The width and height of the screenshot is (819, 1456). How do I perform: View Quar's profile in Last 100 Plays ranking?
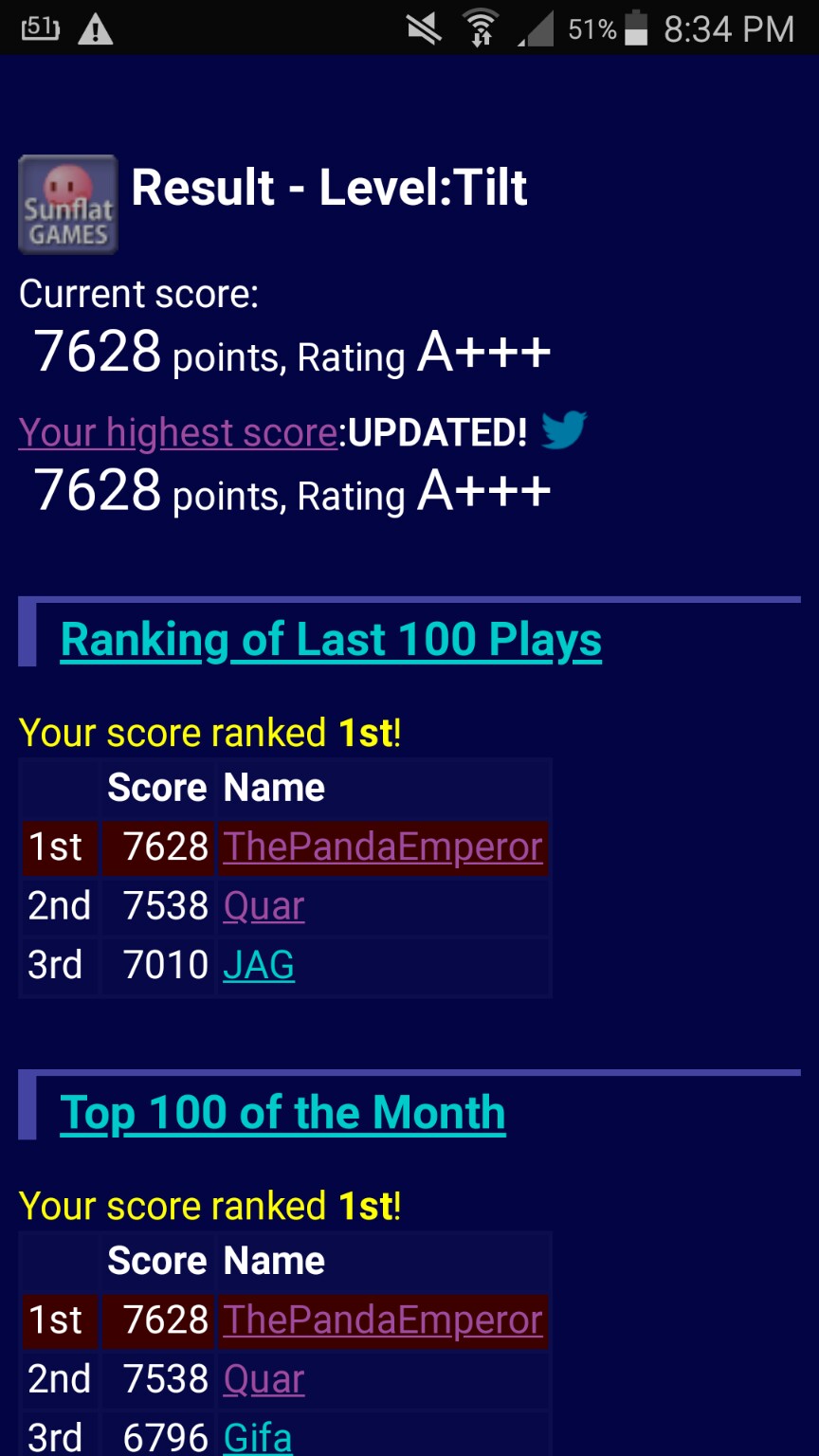tap(264, 906)
